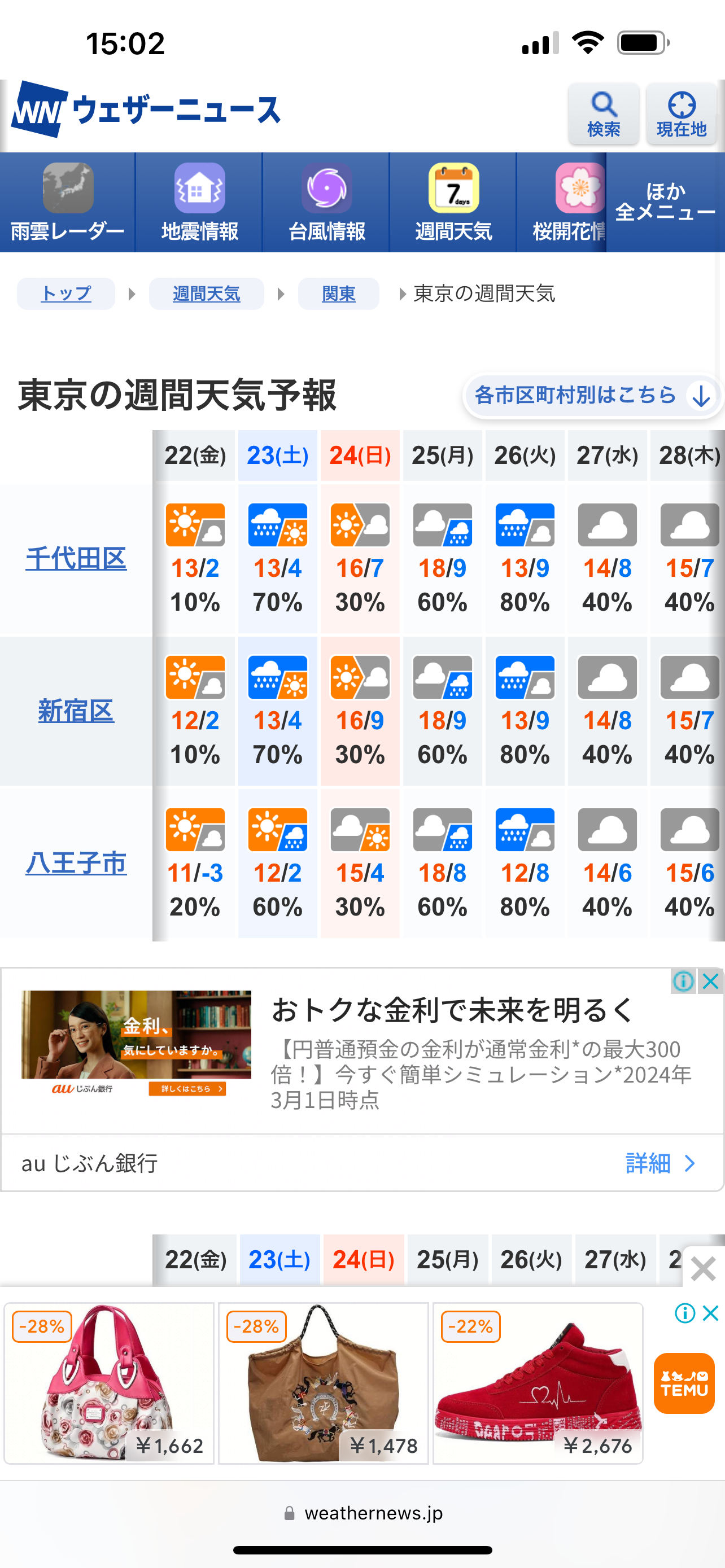Open 千代田区 weather forecast
Screen dimensions: 725x1568
[x=76, y=558]
